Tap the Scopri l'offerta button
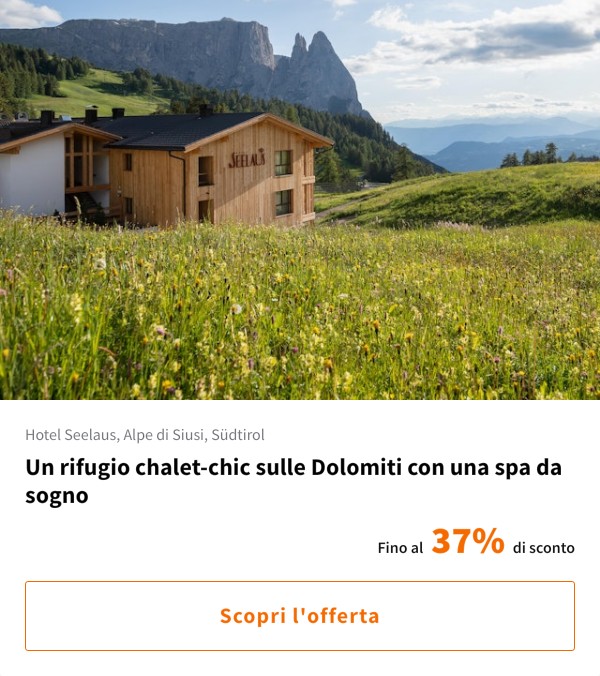Viewport: 600px width, 676px height. pos(300,616)
